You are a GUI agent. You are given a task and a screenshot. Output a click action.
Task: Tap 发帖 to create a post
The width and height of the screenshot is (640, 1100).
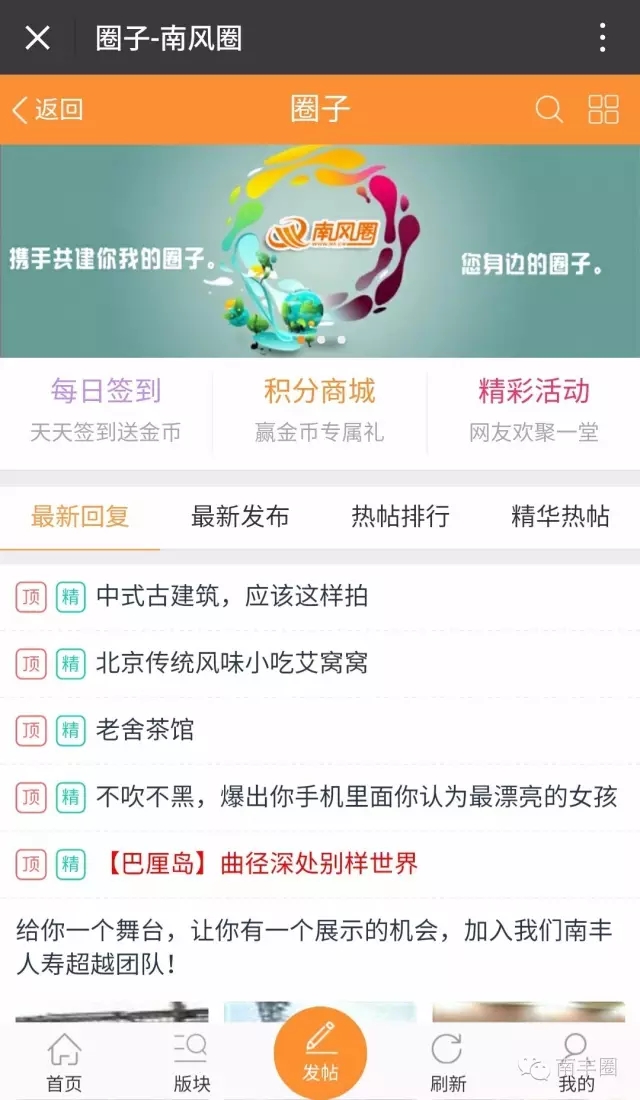[320, 1055]
